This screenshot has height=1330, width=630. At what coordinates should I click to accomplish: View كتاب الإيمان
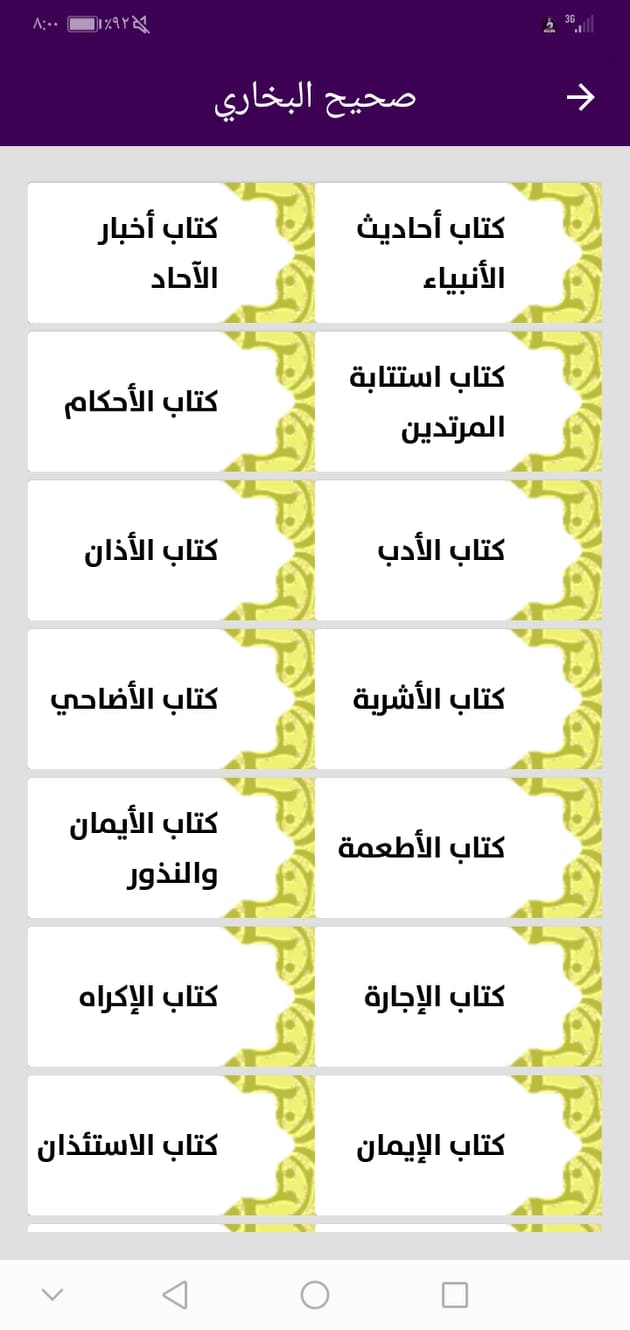coord(459,1146)
